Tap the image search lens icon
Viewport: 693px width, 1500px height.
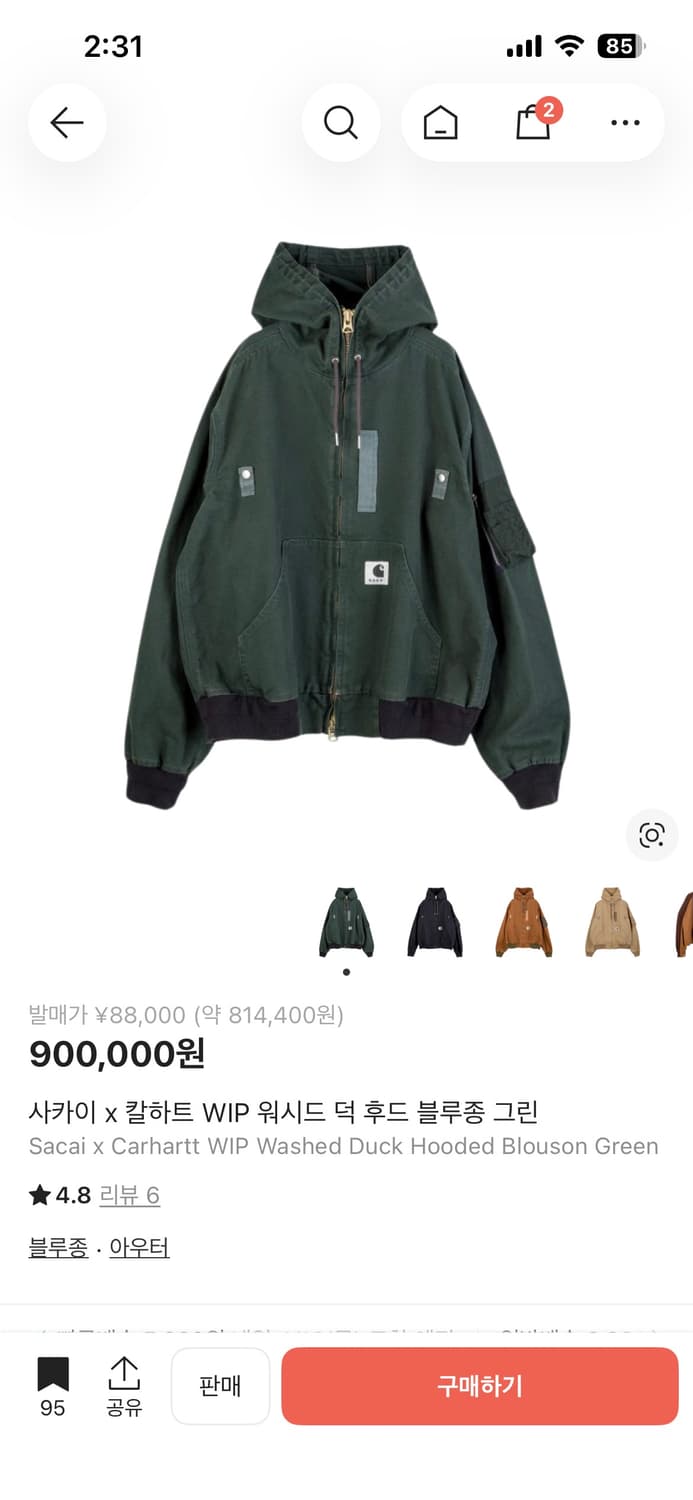[652, 835]
